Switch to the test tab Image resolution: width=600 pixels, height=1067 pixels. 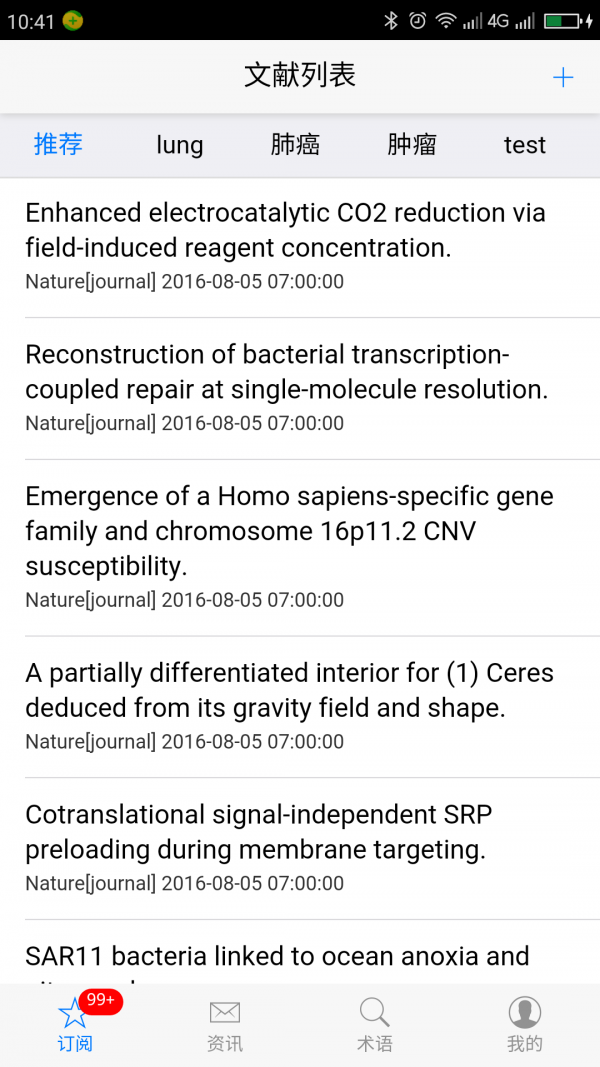525,145
